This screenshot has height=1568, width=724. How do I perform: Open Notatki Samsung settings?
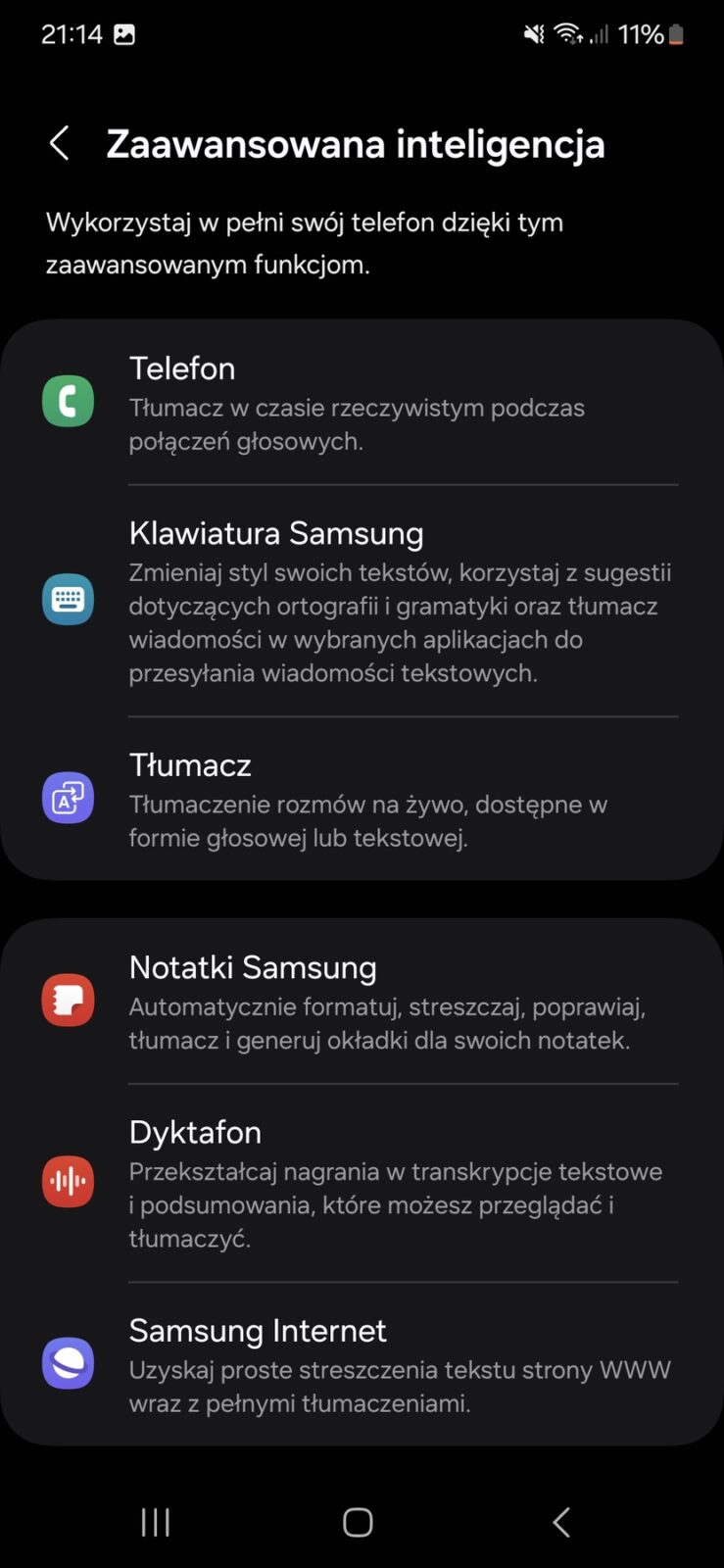(362, 1002)
